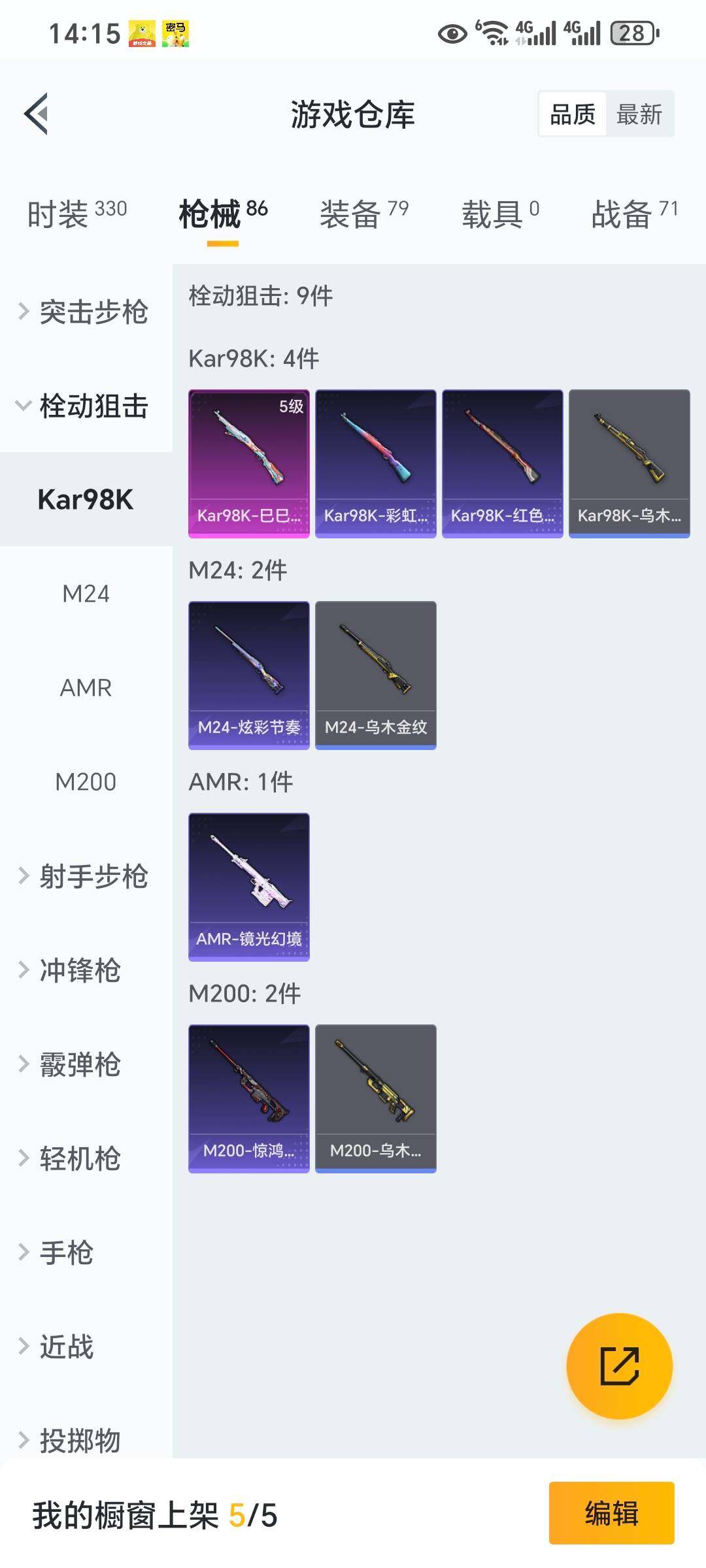Collapse the 栓动狙击 category

pos(85,406)
